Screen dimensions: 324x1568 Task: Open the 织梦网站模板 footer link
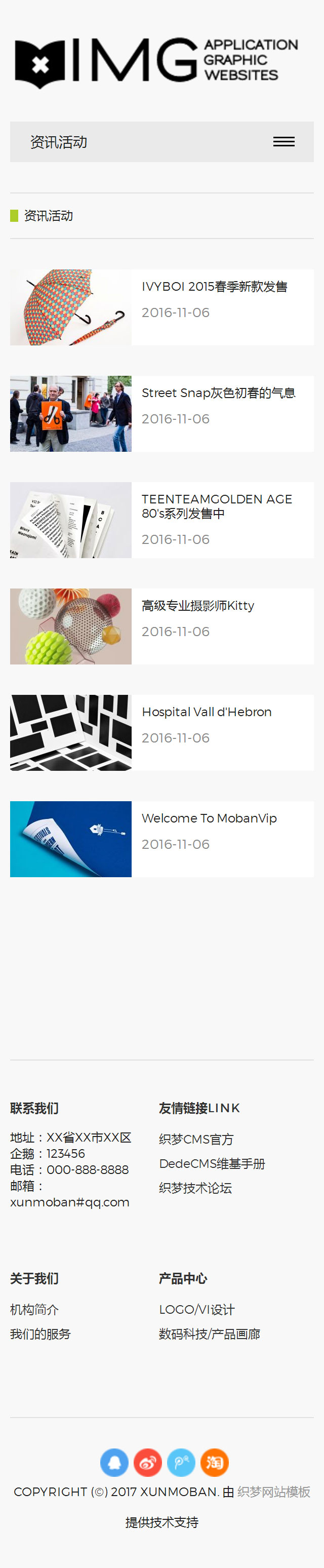tap(273, 1492)
